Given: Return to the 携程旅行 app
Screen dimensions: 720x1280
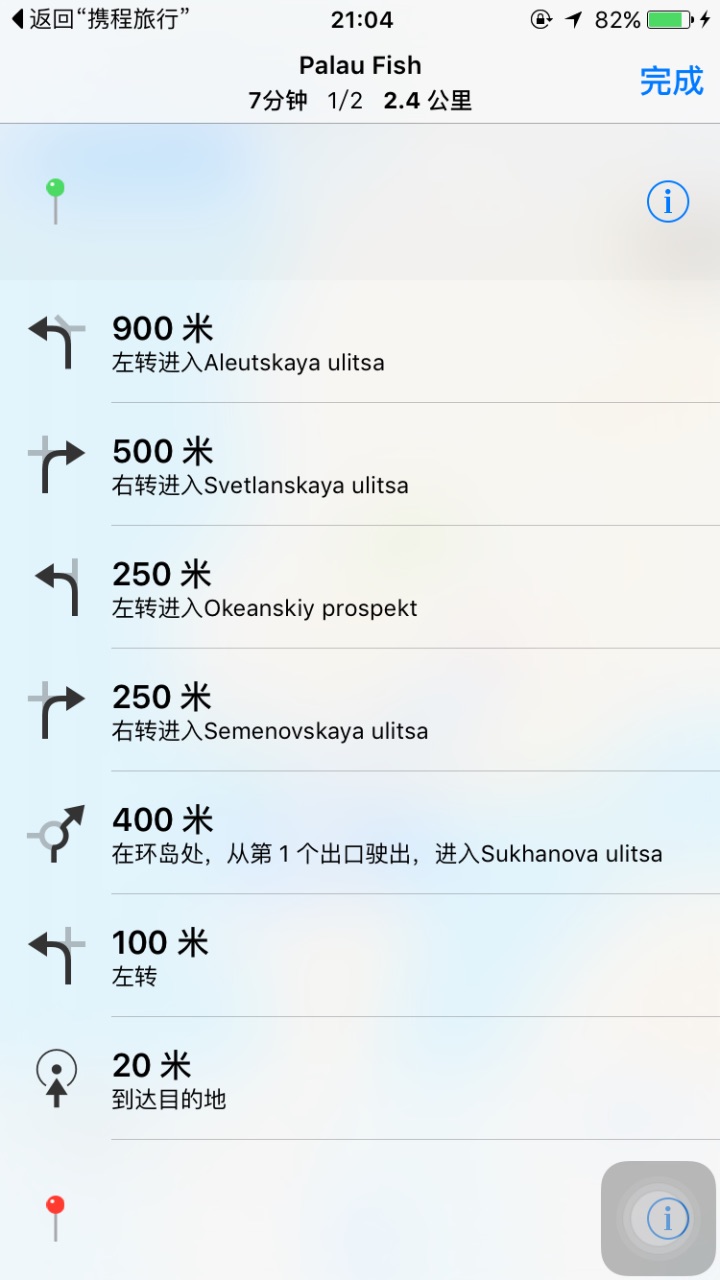Looking at the screenshot, I should pyautogui.click(x=100, y=19).
